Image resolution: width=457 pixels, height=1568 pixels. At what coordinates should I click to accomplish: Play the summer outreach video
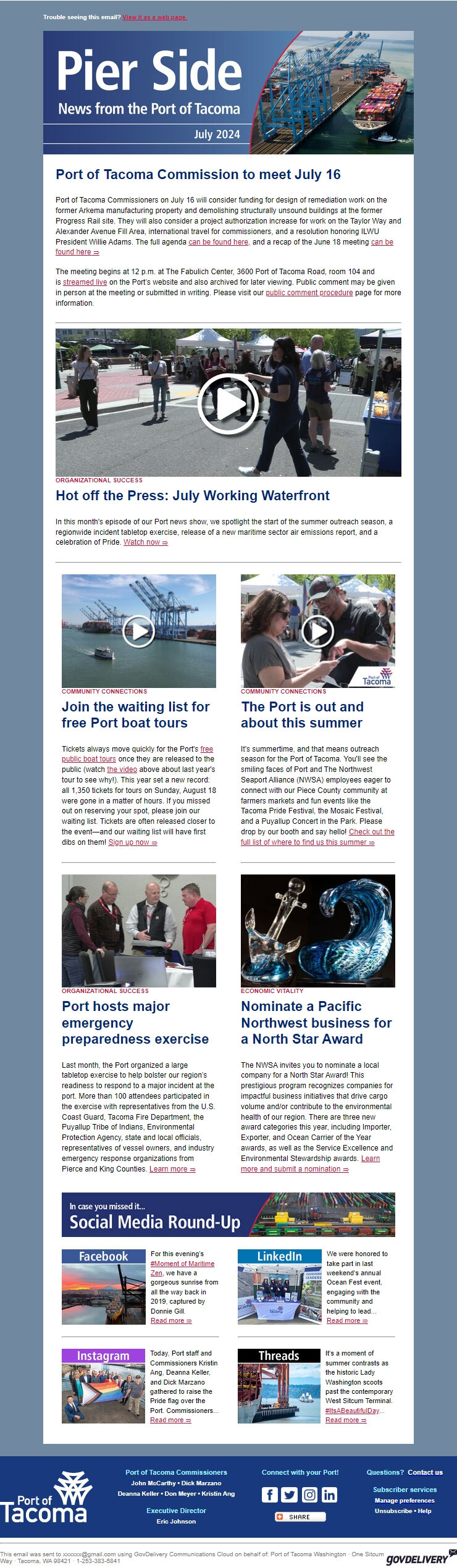point(317,631)
